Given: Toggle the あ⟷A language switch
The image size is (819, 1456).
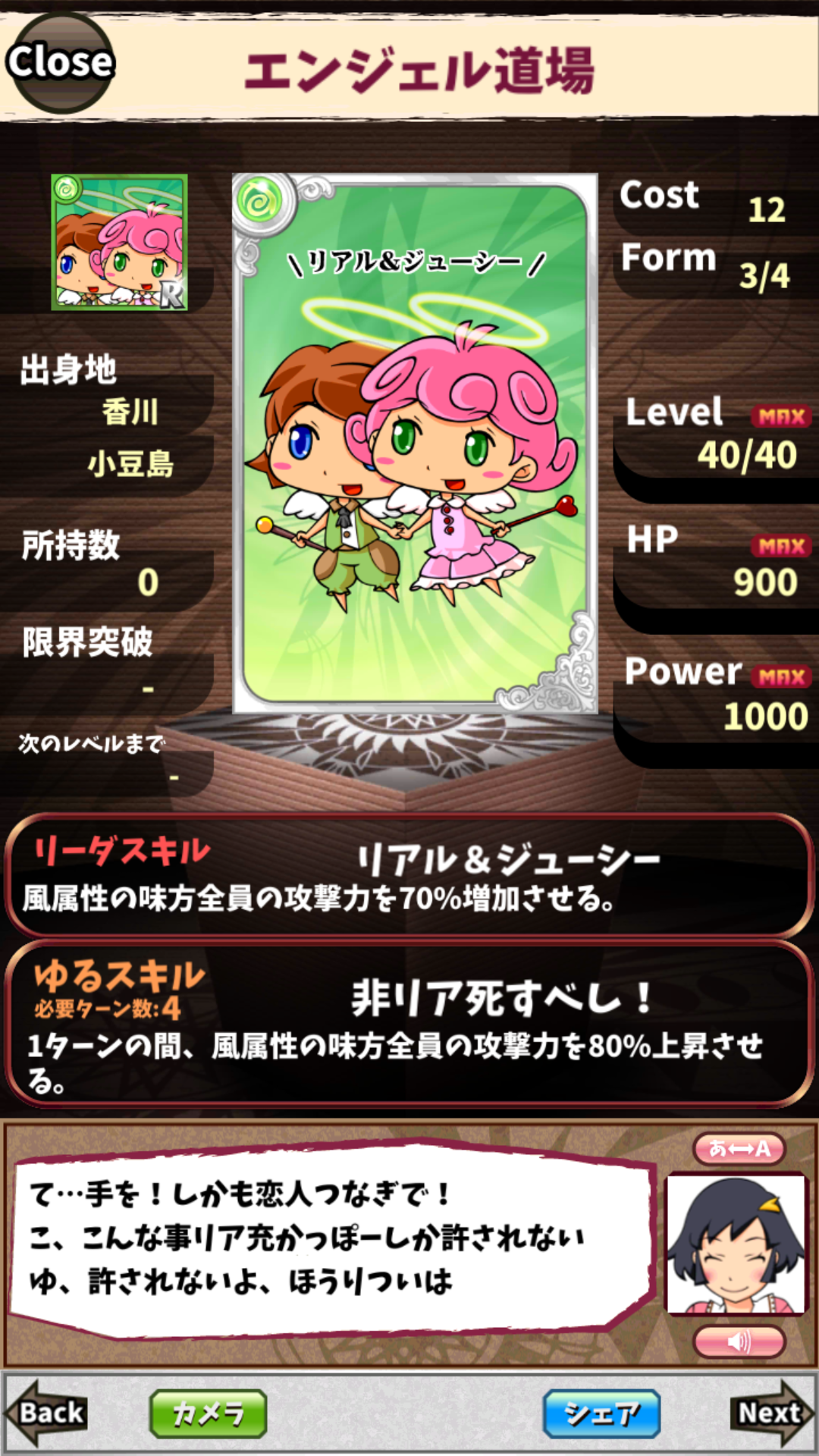Looking at the screenshot, I should (x=739, y=1148).
